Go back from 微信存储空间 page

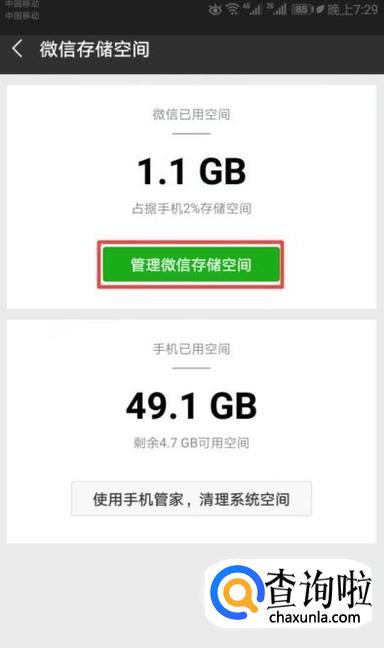click(x=17, y=49)
